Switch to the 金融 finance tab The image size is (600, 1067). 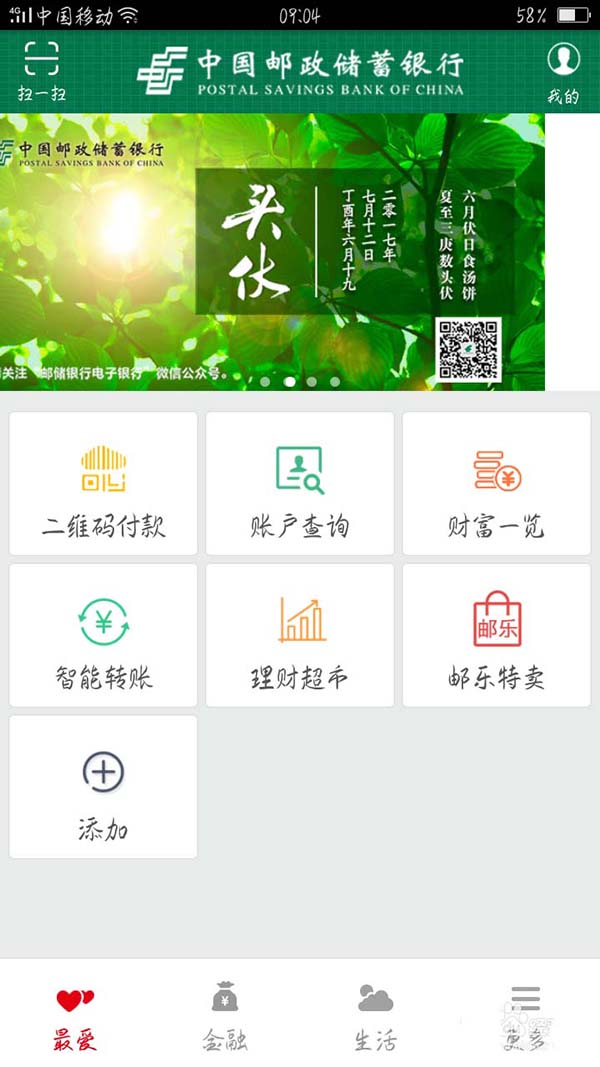coord(225,1015)
